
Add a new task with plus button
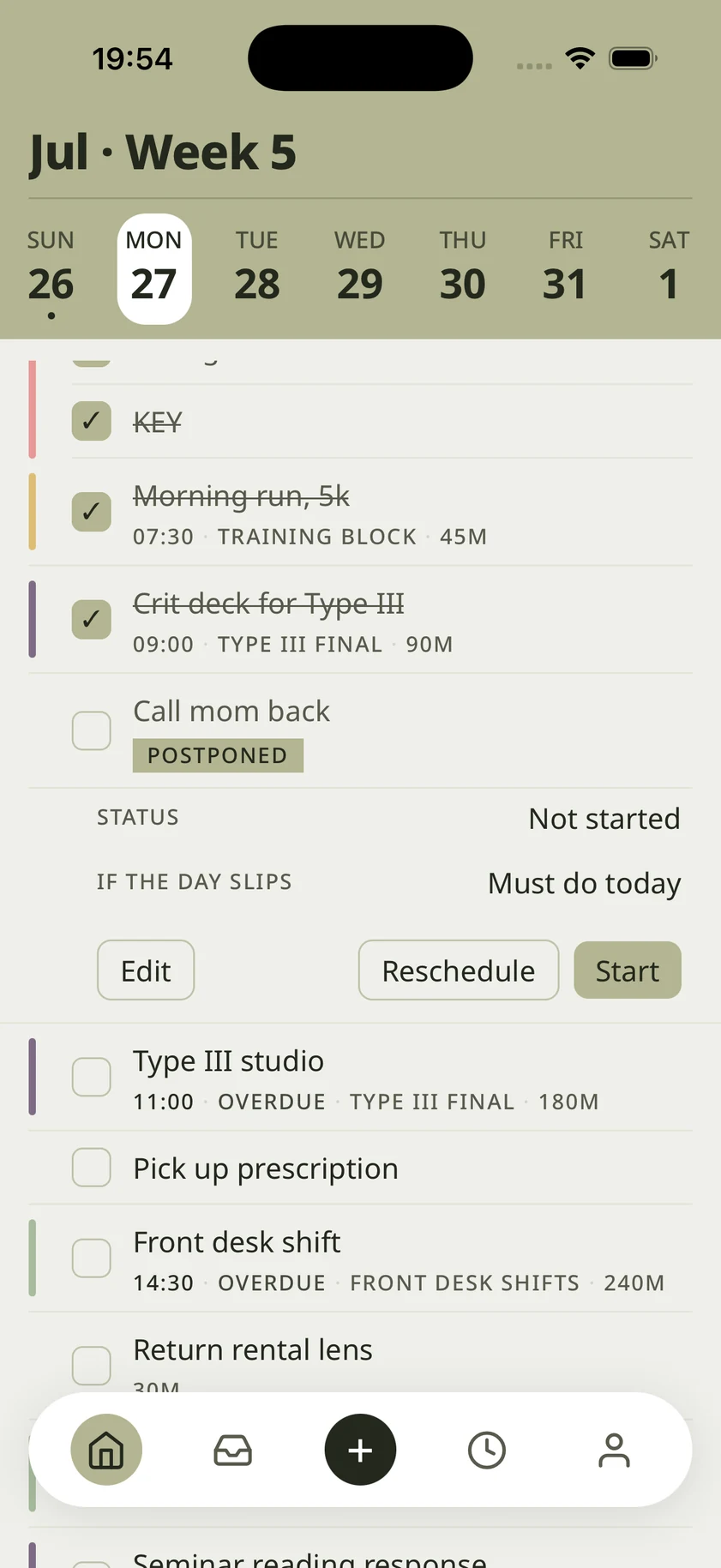(x=360, y=1450)
